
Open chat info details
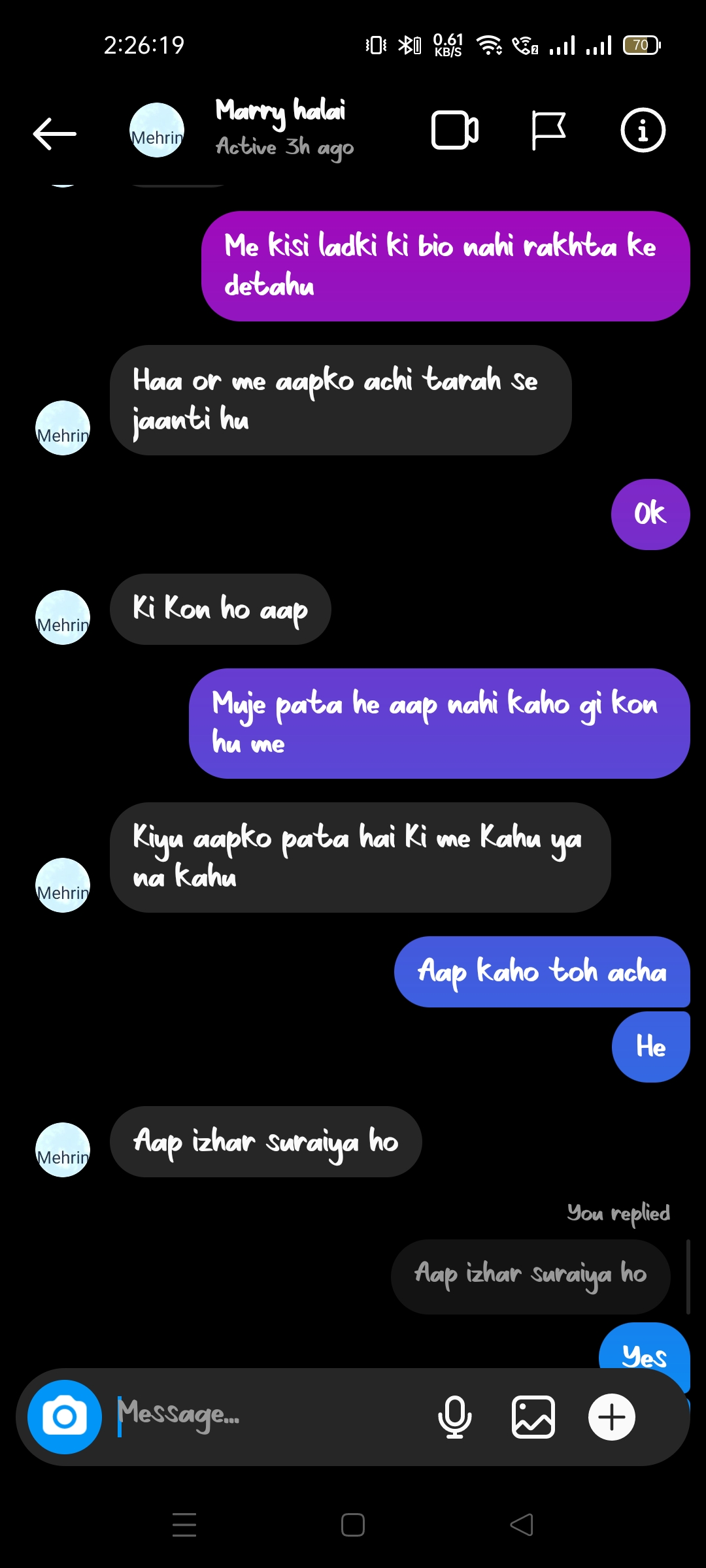click(x=643, y=131)
